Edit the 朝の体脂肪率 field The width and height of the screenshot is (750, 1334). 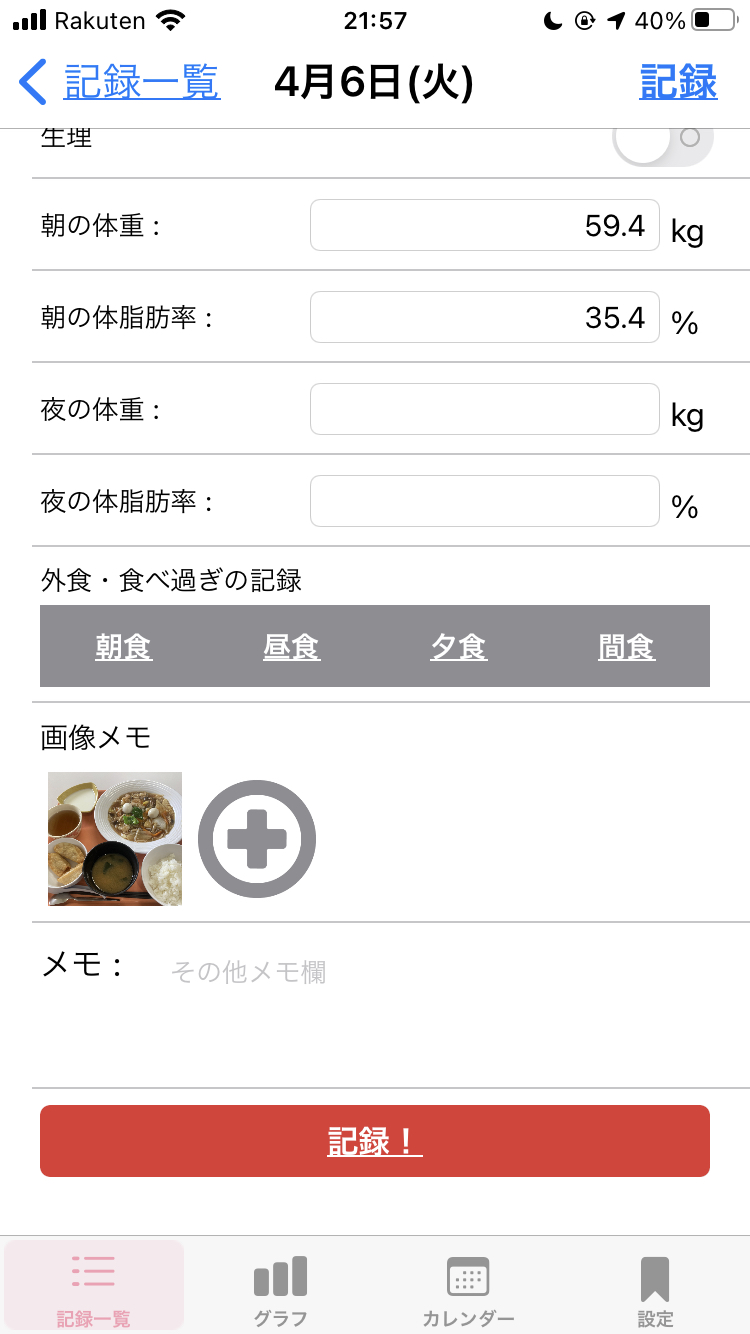pos(485,317)
